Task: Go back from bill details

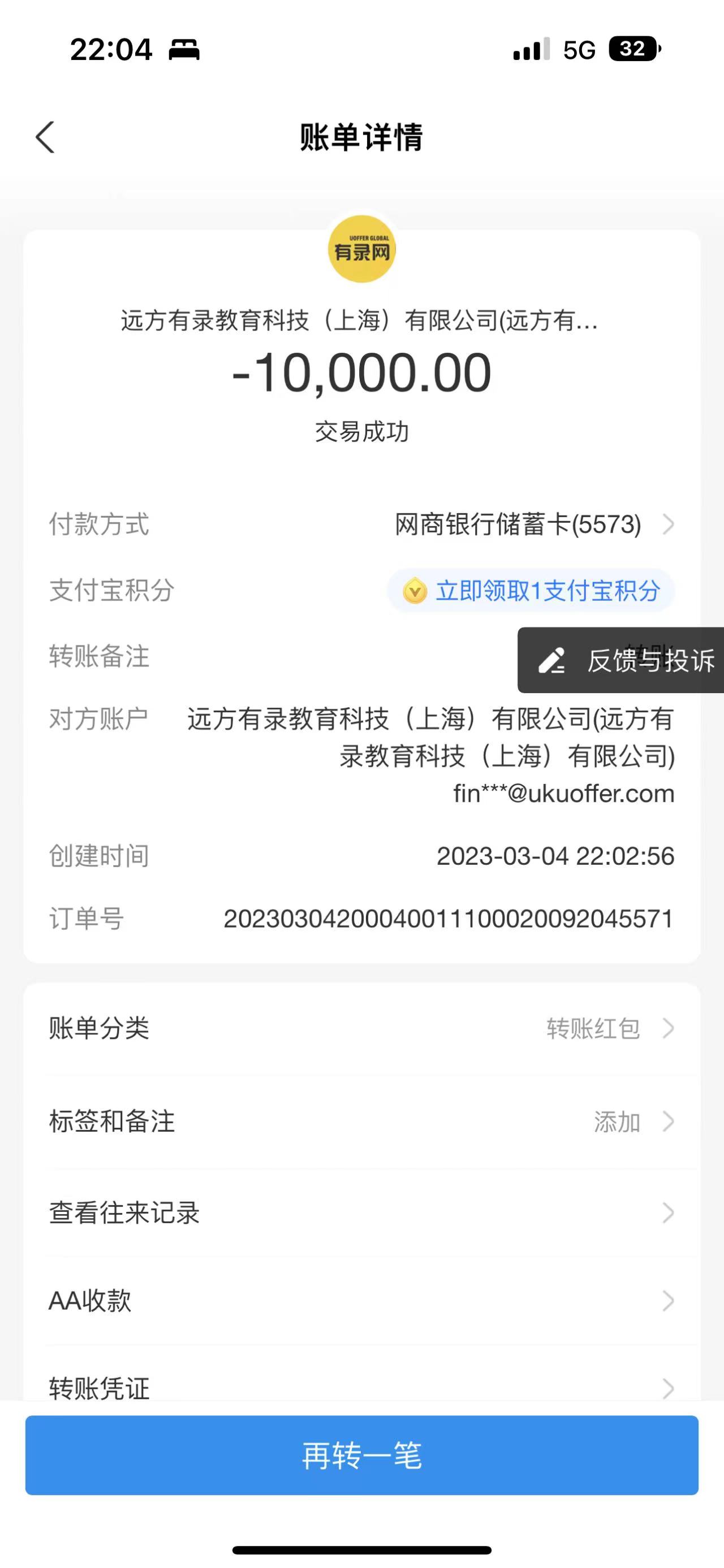Action: tap(45, 137)
